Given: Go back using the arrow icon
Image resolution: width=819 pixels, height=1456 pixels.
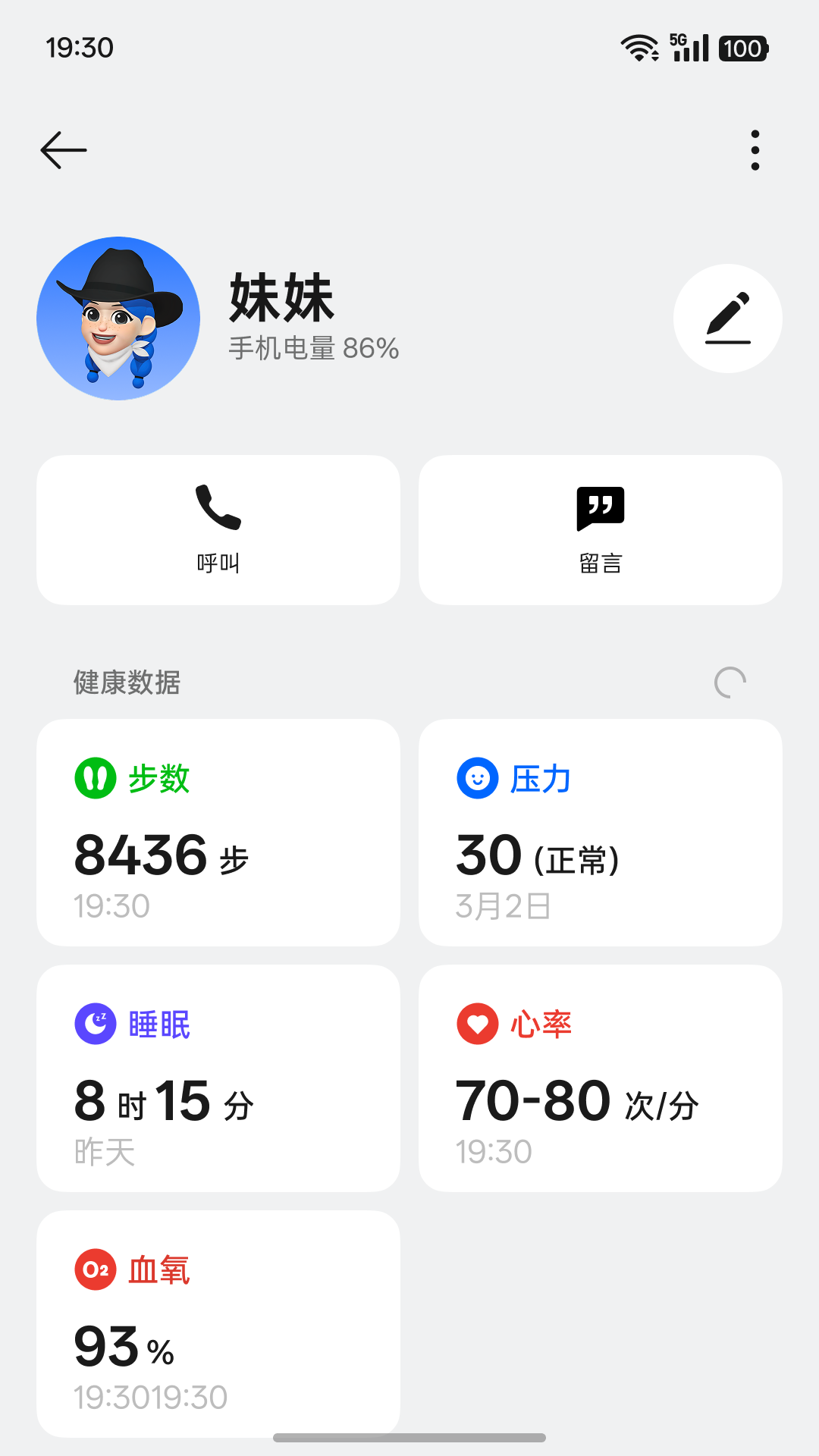Looking at the screenshot, I should tap(64, 150).
